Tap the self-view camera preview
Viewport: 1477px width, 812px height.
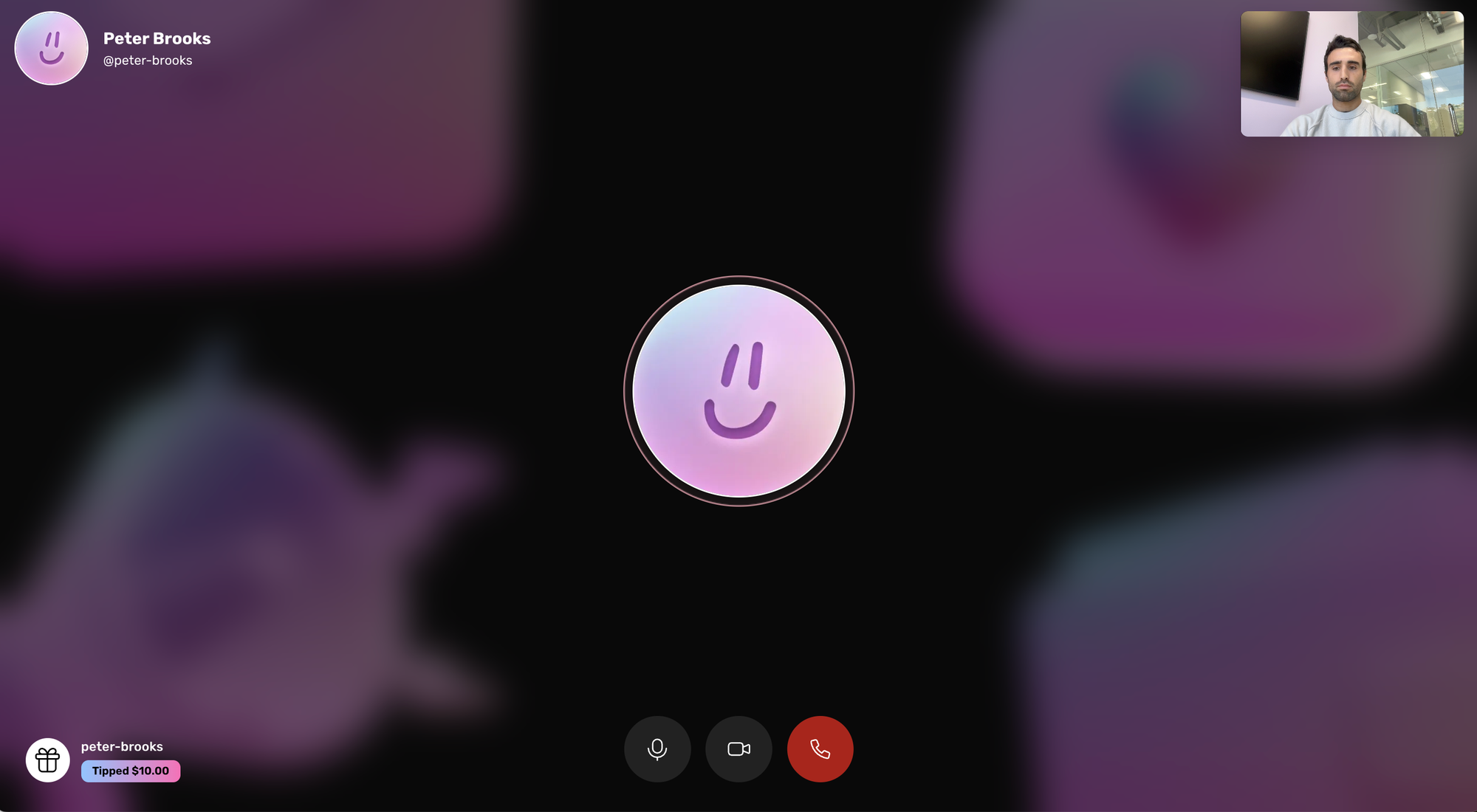pos(1351,74)
